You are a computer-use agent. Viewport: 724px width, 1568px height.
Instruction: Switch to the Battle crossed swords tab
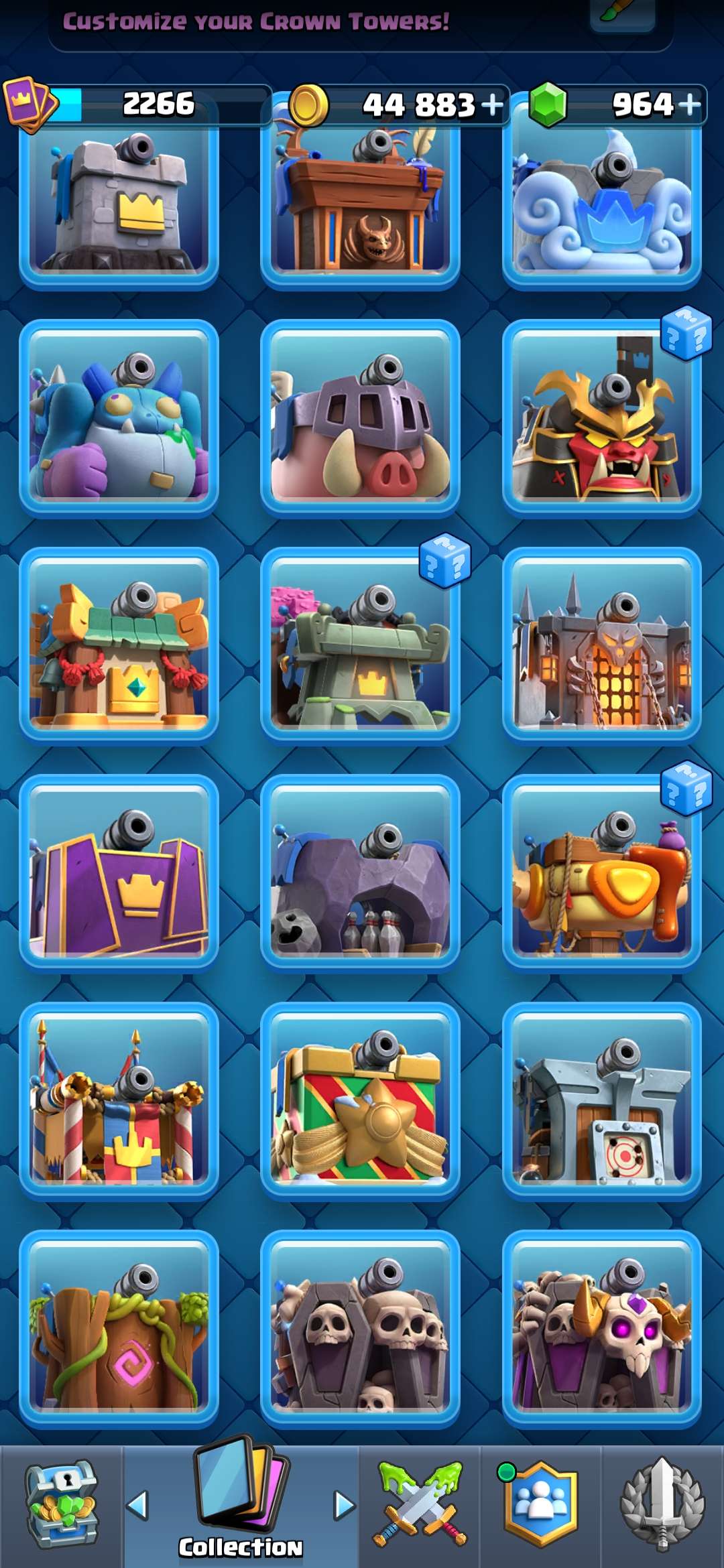(x=420, y=1505)
